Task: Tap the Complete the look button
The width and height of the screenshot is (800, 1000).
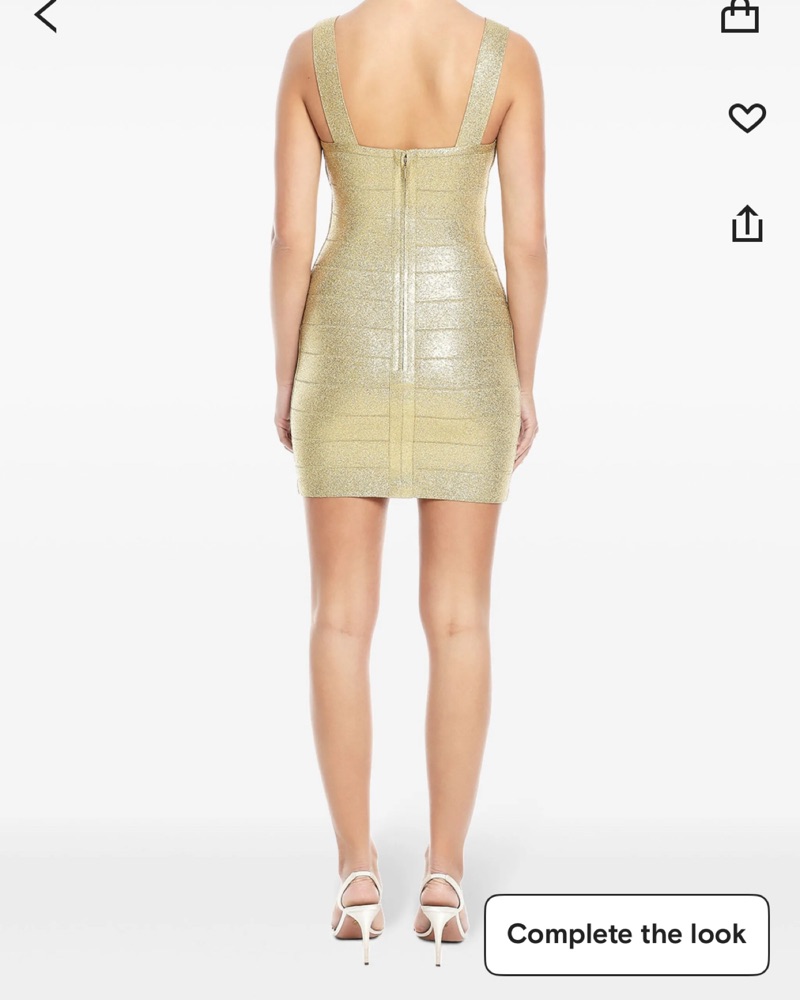Action: pos(626,934)
